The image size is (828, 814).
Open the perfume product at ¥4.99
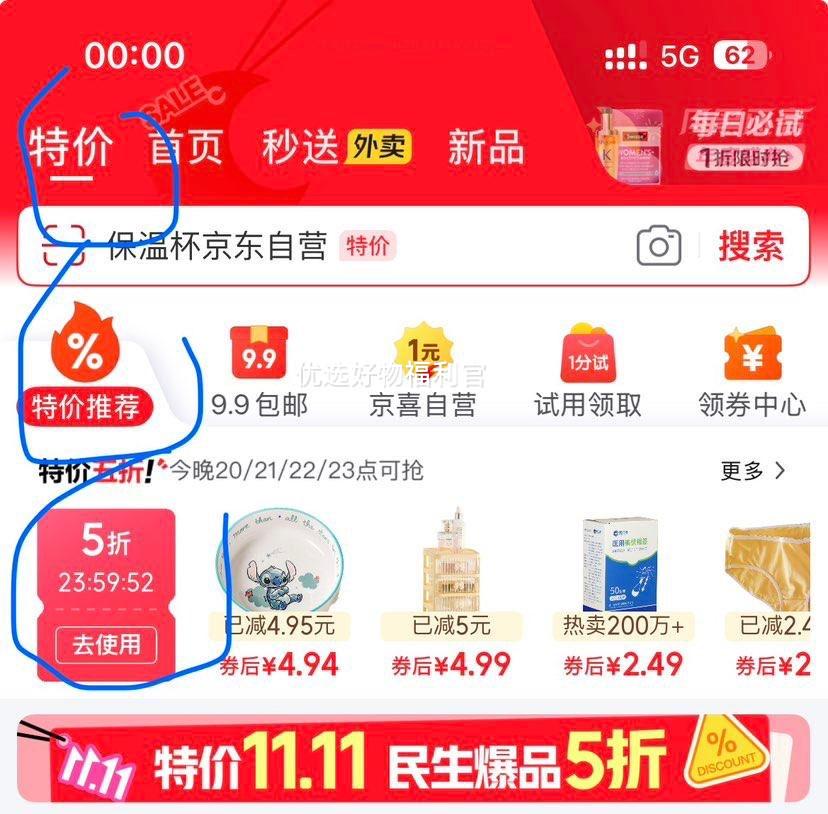pos(450,590)
